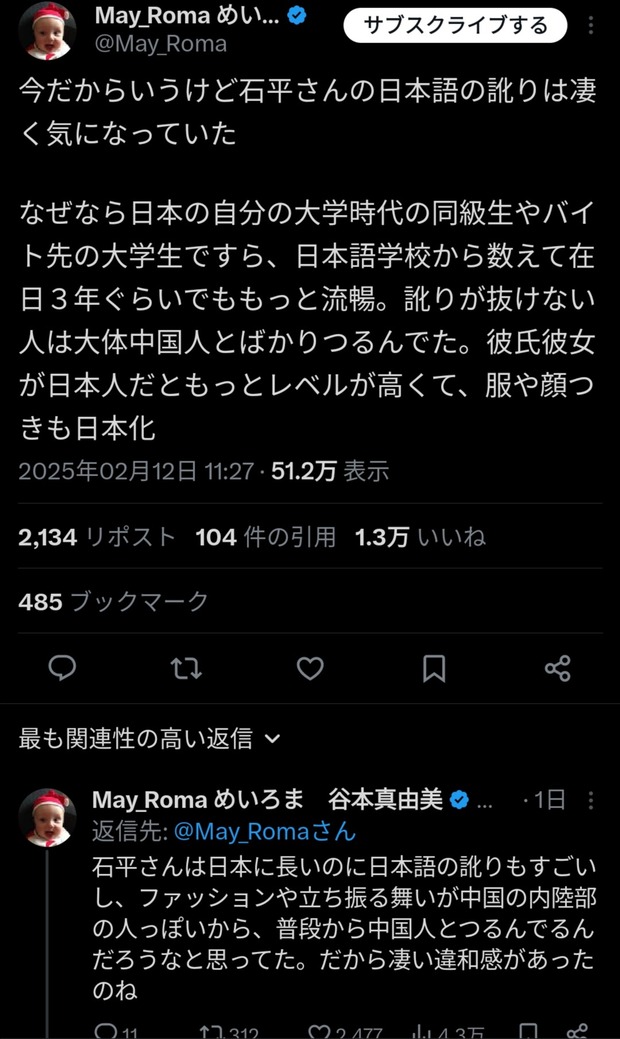See the 1.3万 いいね list

click(420, 537)
